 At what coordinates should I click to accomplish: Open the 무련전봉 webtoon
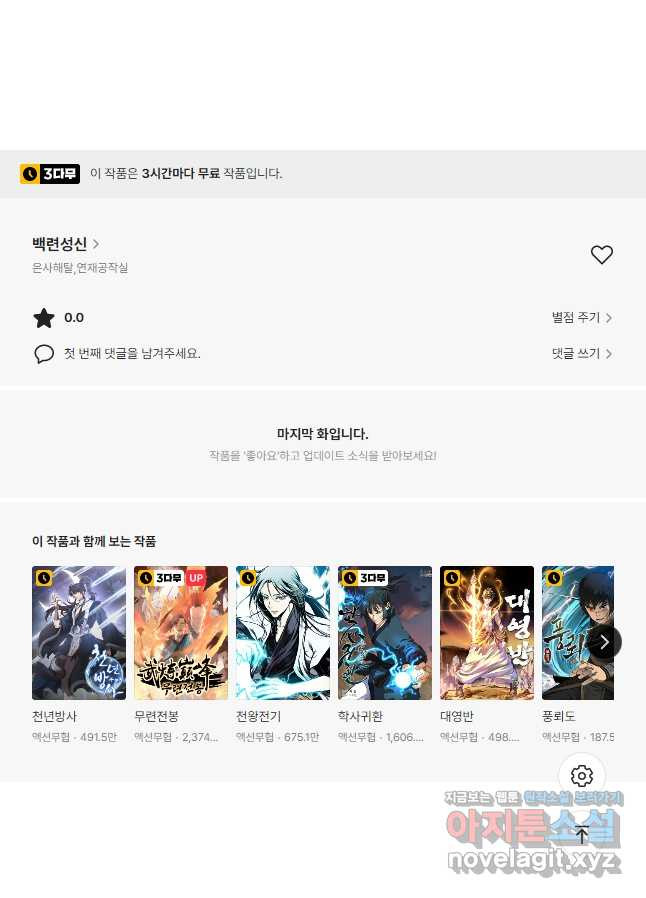(181, 633)
